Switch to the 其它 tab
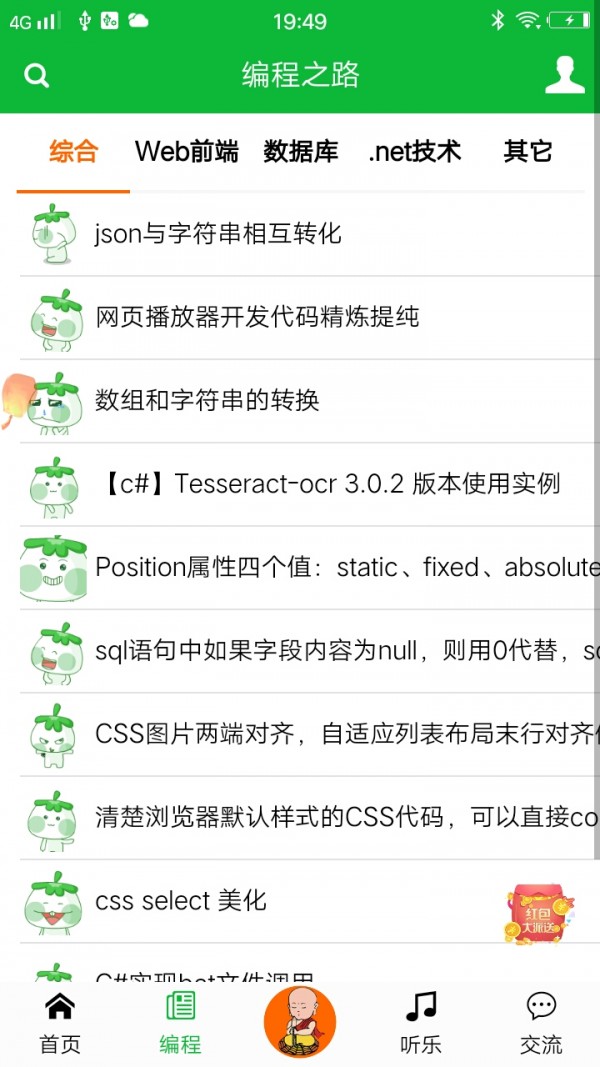This screenshot has height=1067, width=600. (x=527, y=152)
